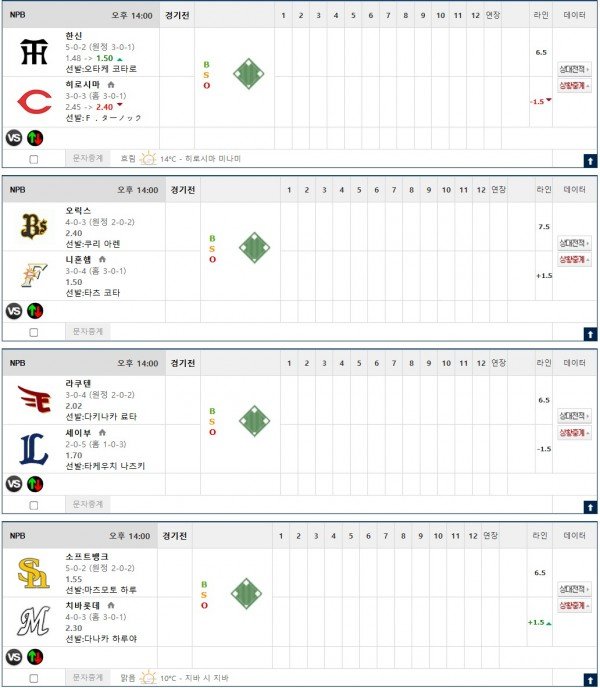Image resolution: width=600 pixels, height=688 pixels.
Task: Open 상황중계 for the 한신 vs 히로시마 game
Action: click(575, 87)
